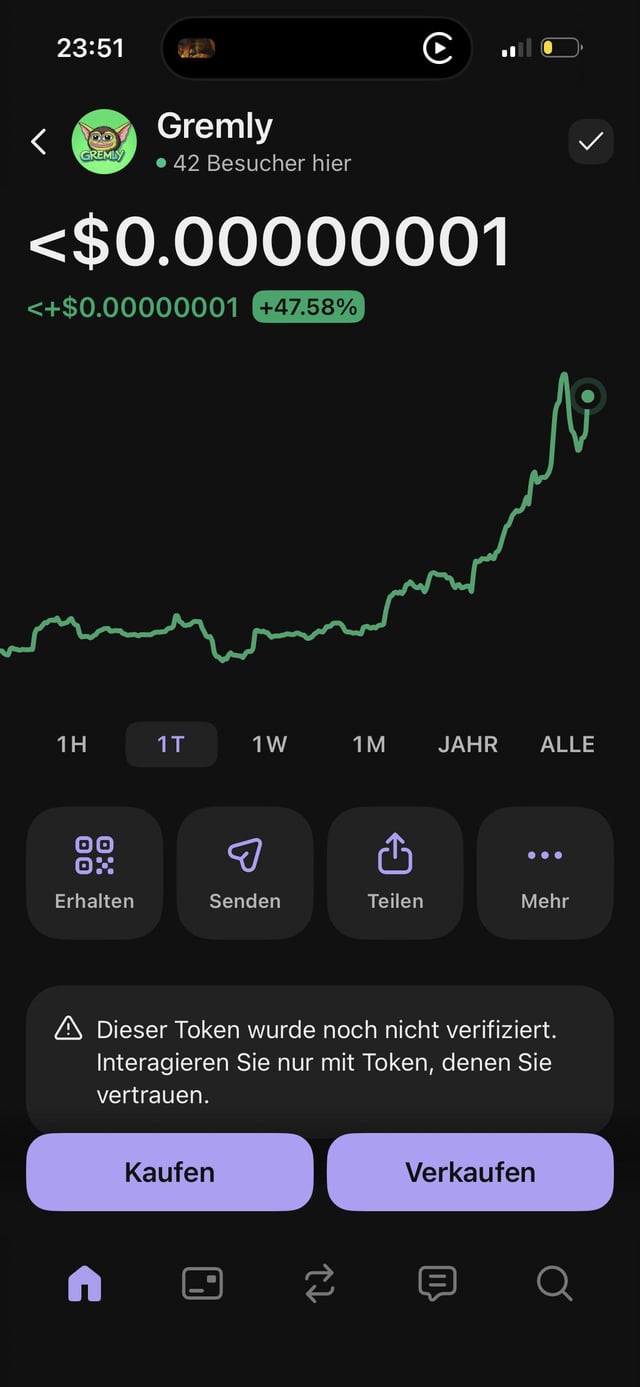The width and height of the screenshot is (640, 1387).
Task: Select the 1H chart timeframe
Action: 72,744
